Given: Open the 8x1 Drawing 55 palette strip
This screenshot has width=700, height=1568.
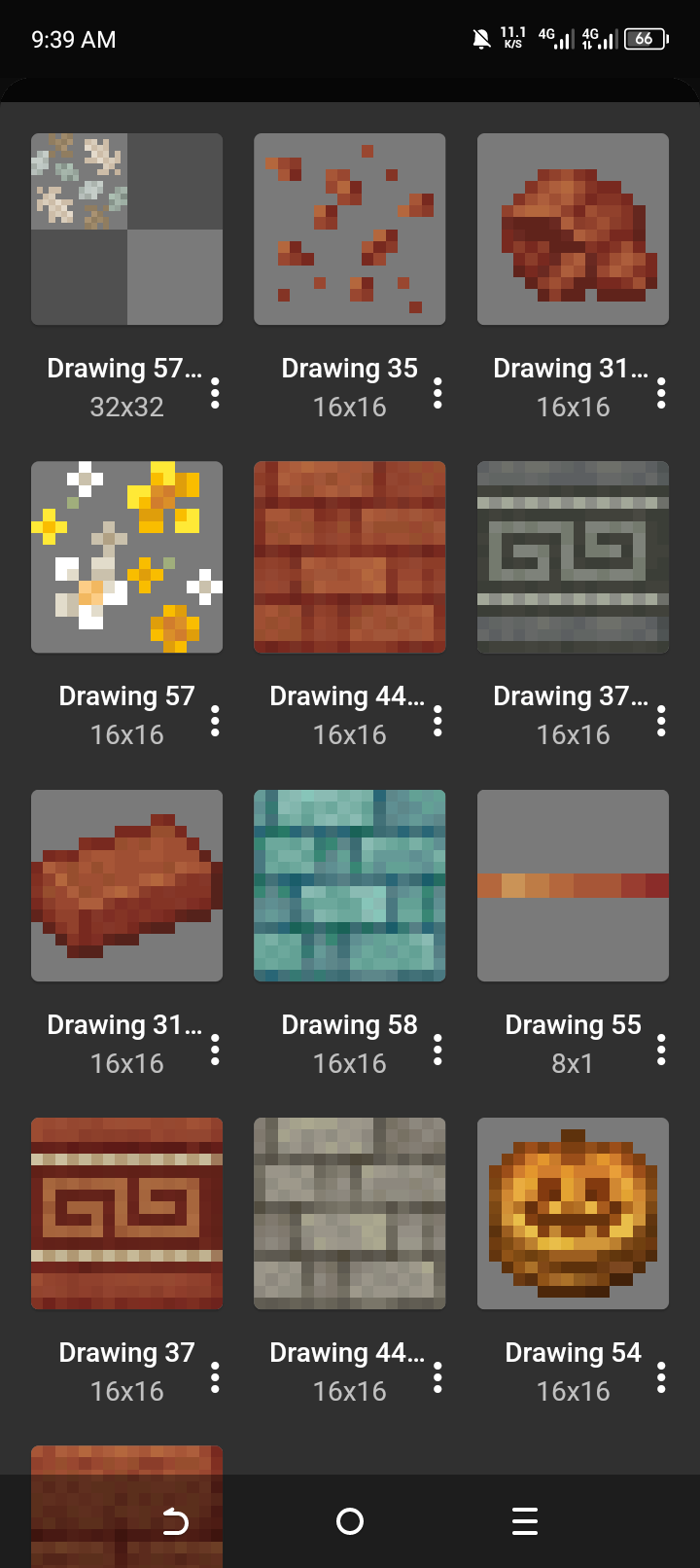Looking at the screenshot, I should coord(573,885).
